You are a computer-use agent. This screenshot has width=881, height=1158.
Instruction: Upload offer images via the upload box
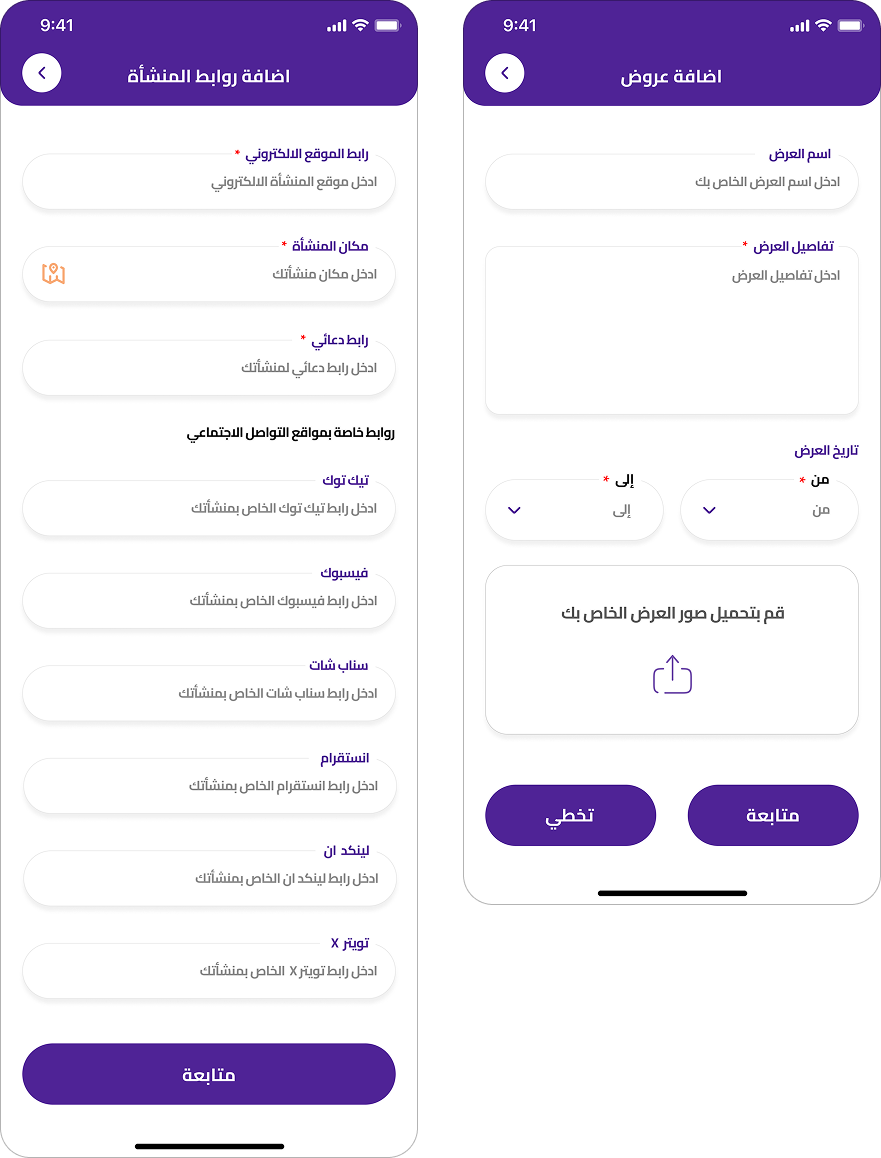click(672, 650)
